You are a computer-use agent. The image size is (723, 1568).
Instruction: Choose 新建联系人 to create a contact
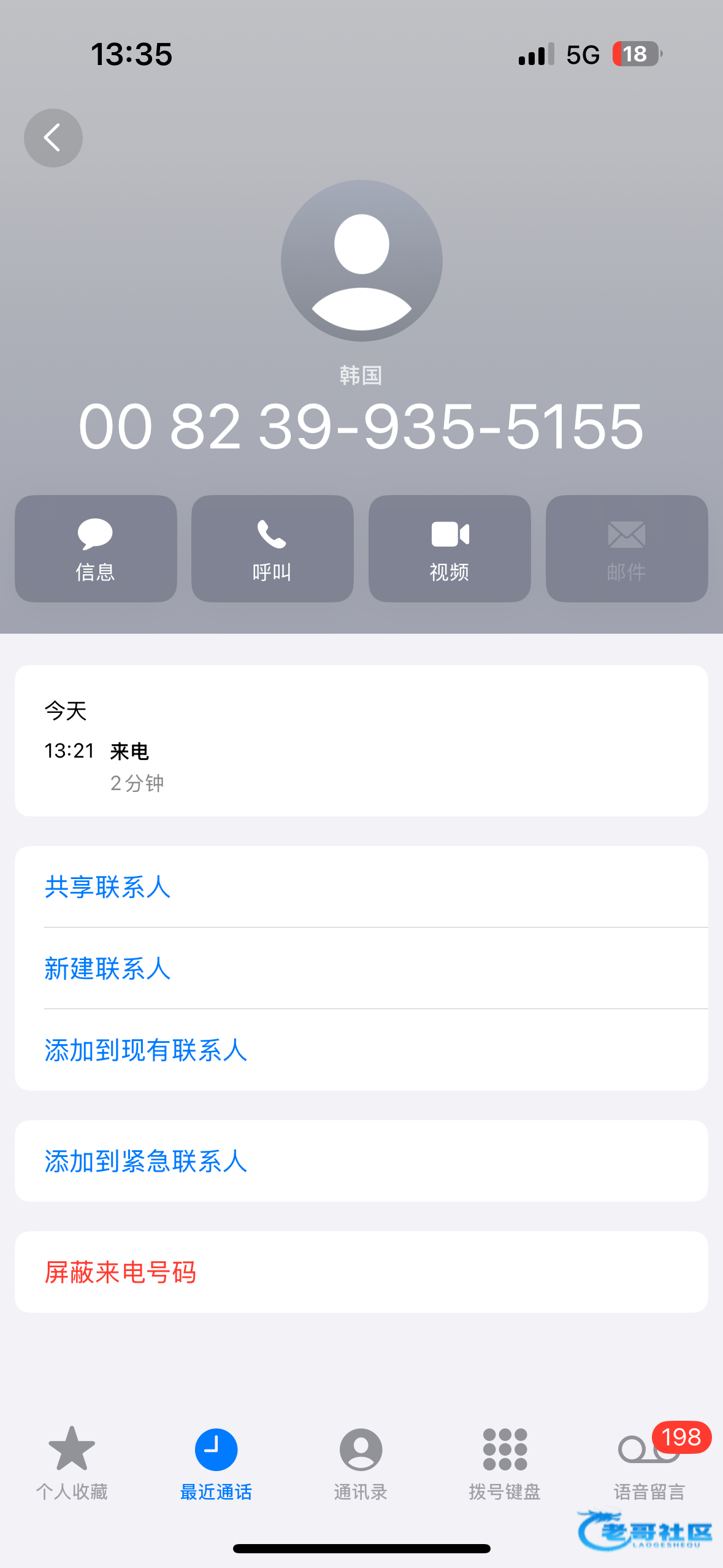(x=108, y=969)
